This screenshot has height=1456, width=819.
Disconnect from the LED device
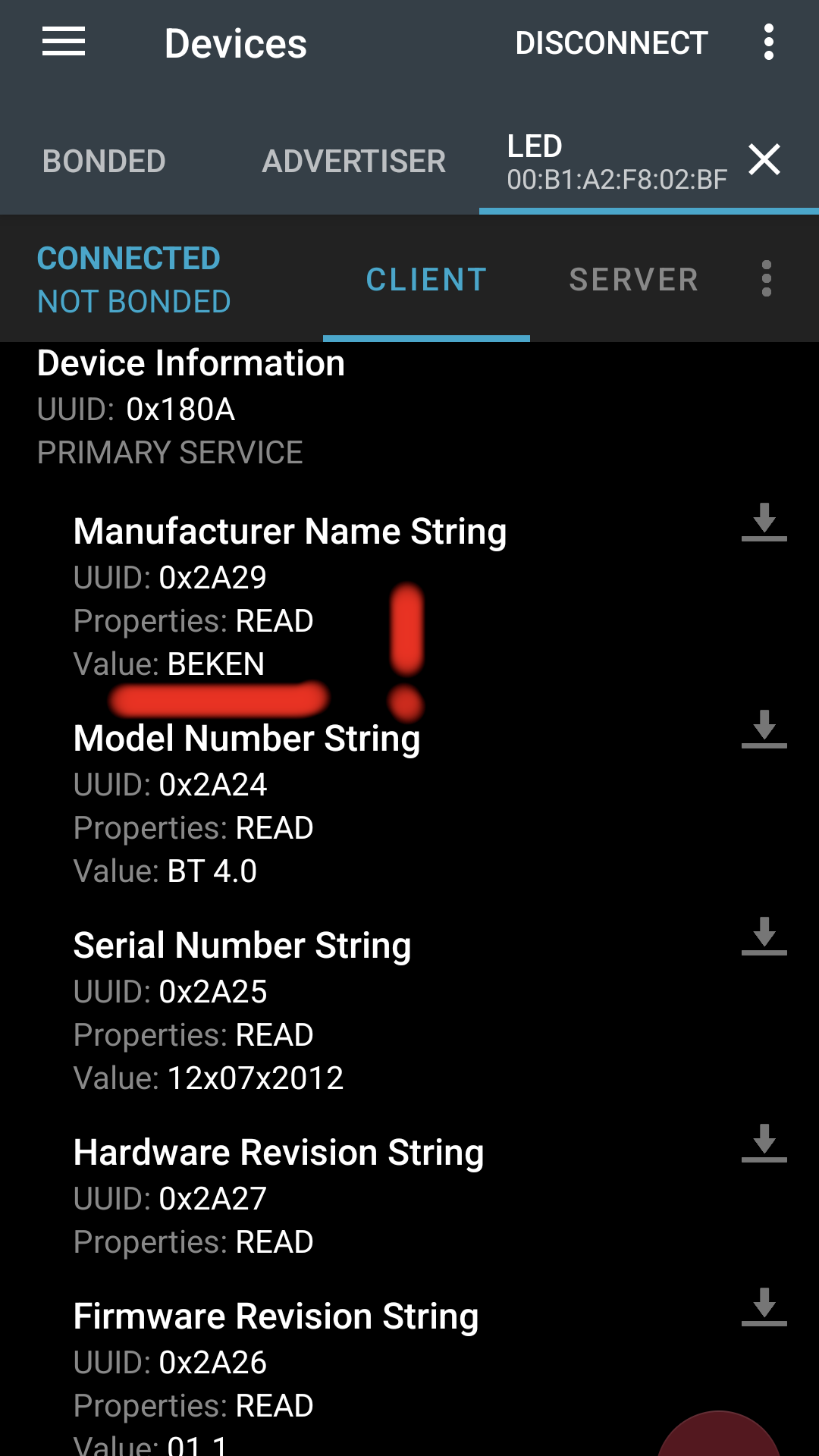click(x=611, y=43)
